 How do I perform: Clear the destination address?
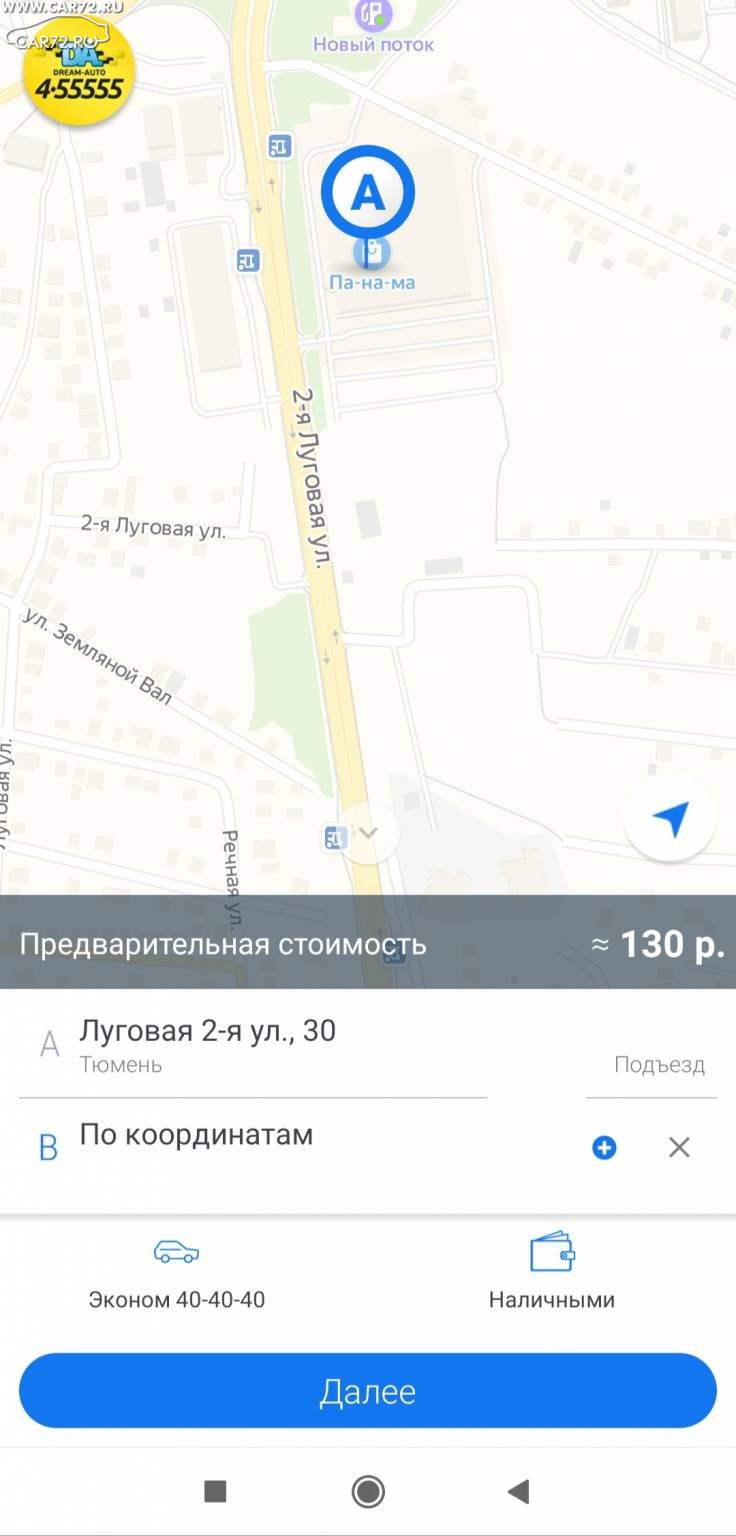pyautogui.click(x=679, y=1148)
